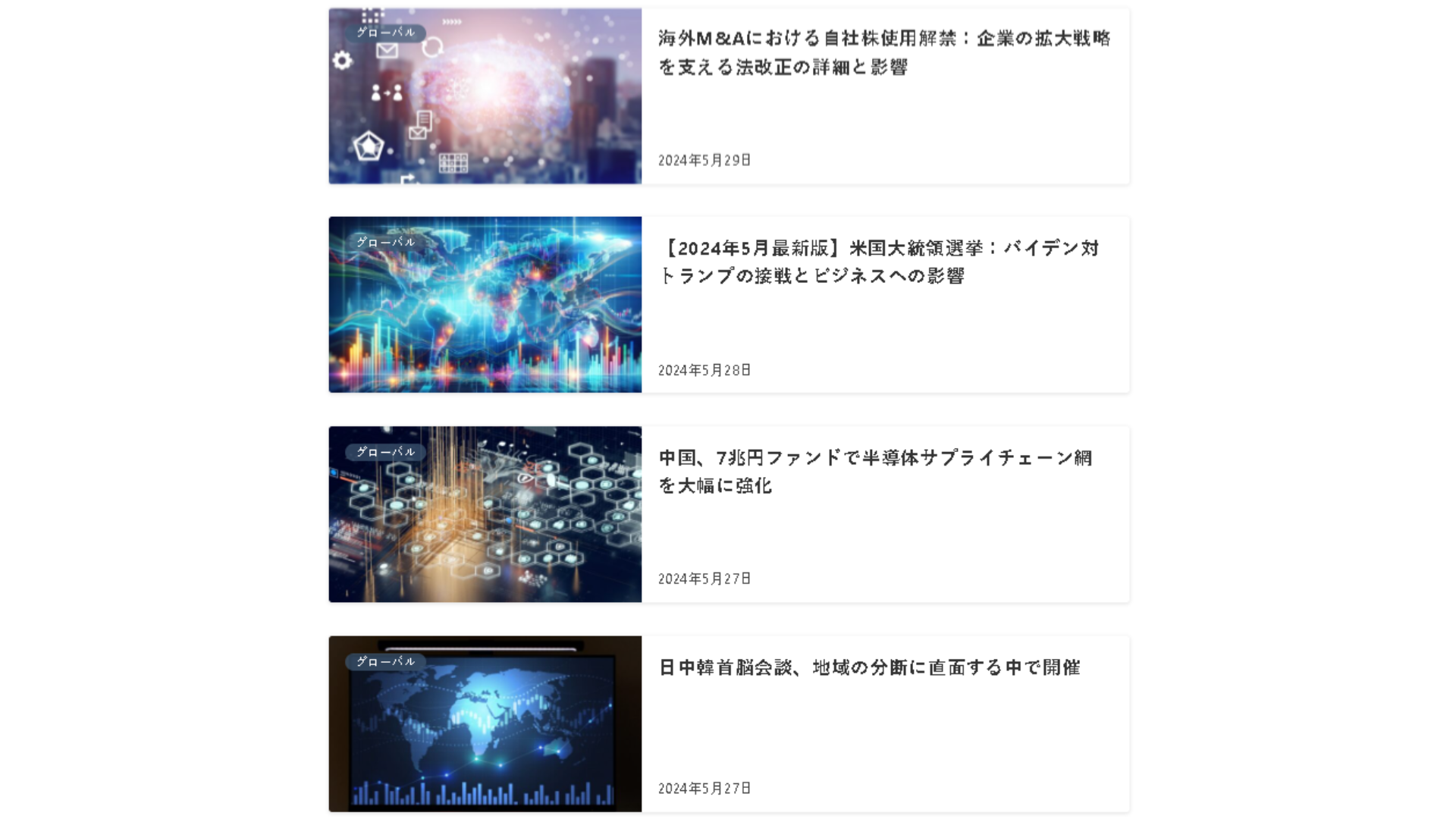This screenshot has width=1456, height=819.
Task: Choose the グローバル tag on the 半導体 article
Action: [x=385, y=452]
